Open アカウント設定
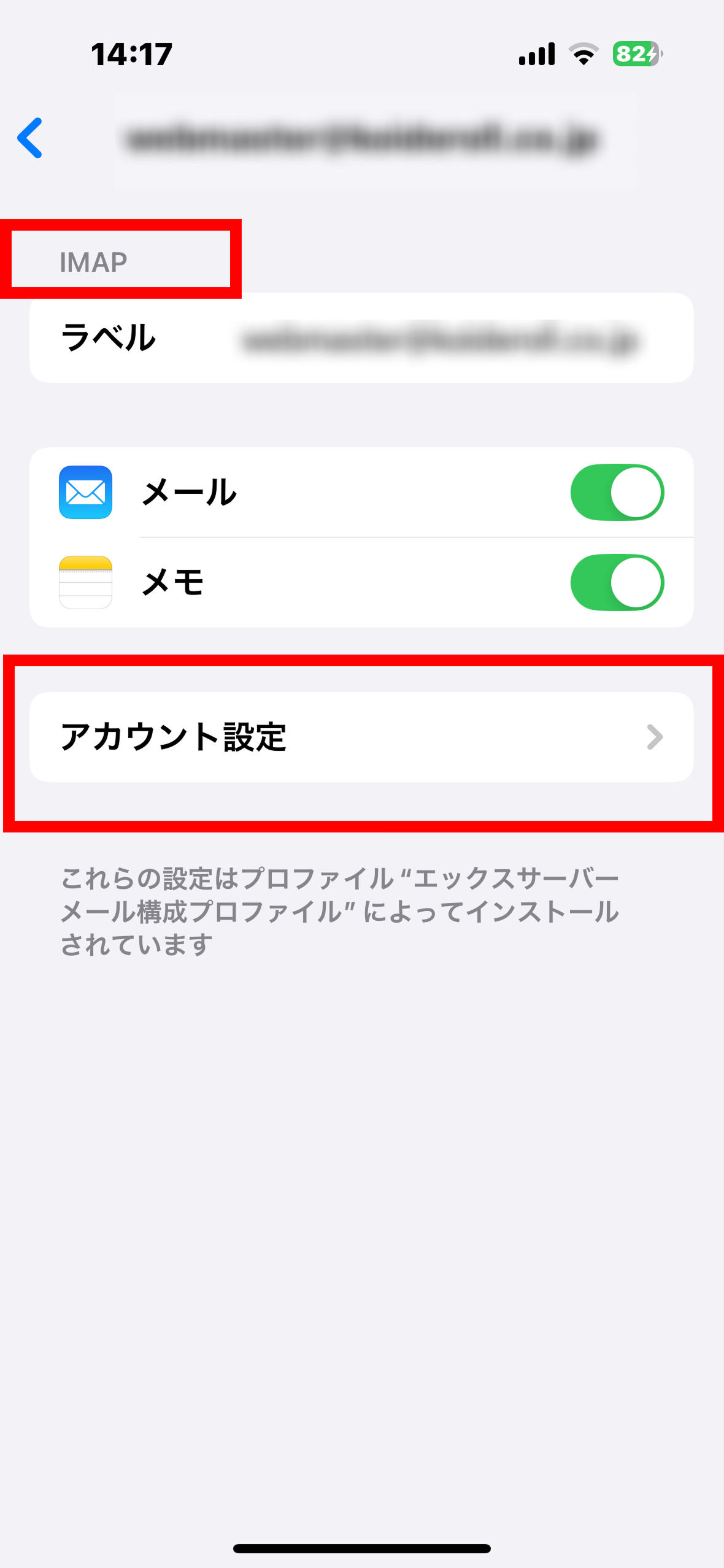The image size is (724, 1568). click(361, 737)
